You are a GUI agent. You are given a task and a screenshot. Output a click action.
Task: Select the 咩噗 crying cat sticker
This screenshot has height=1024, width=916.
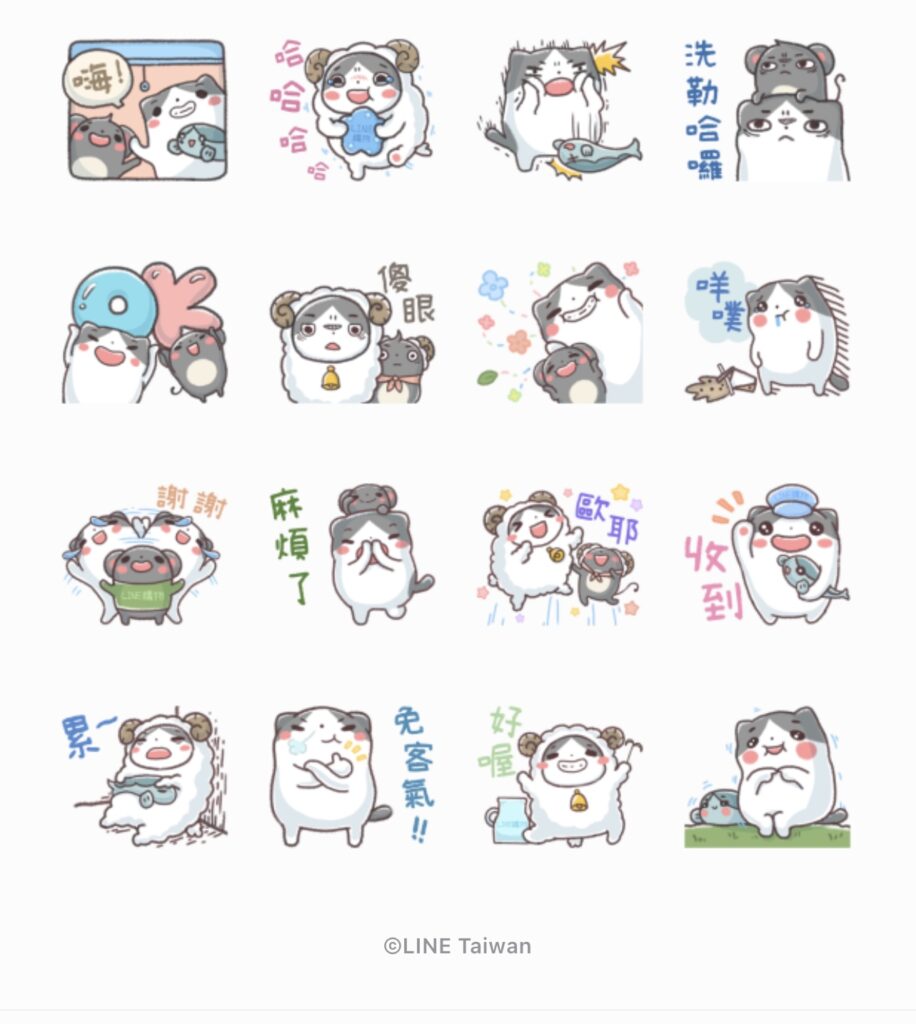point(767,332)
